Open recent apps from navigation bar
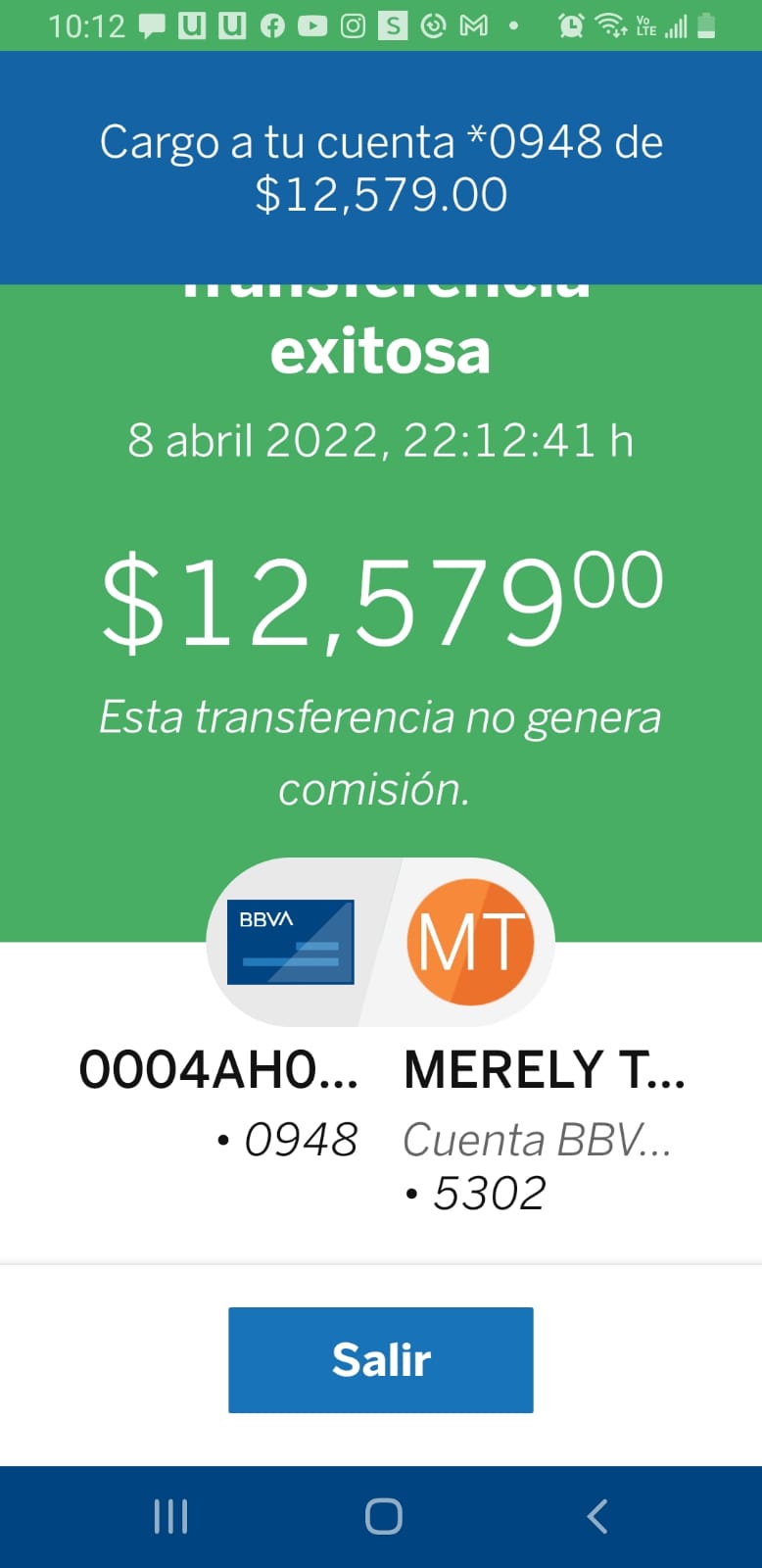This screenshot has height=1568, width=762. click(170, 1516)
